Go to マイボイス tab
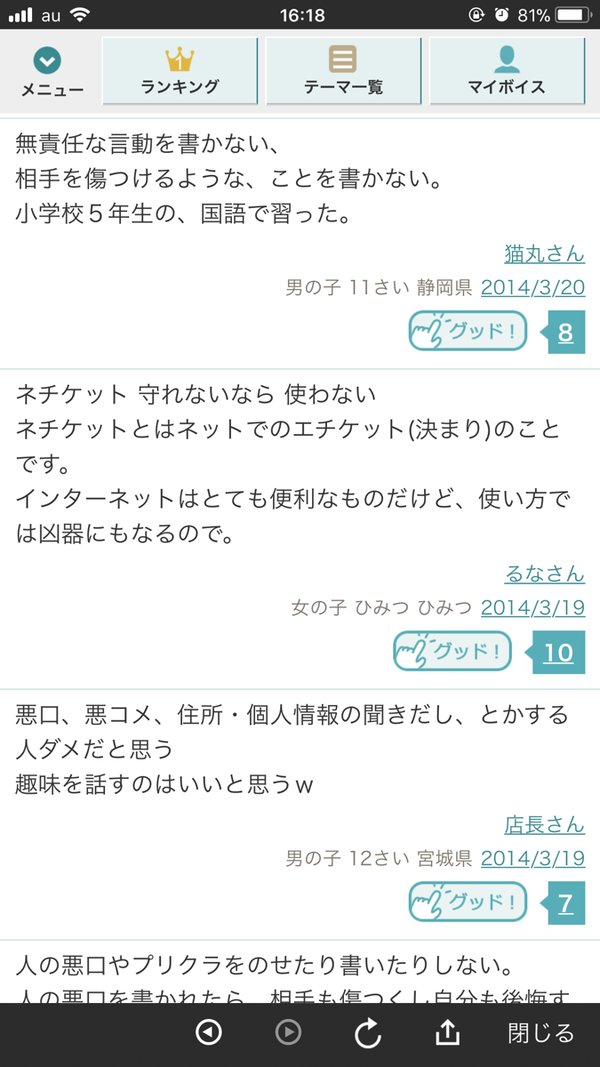This screenshot has width=600, height=1067. pyautogui.click(x=507, y=71)
